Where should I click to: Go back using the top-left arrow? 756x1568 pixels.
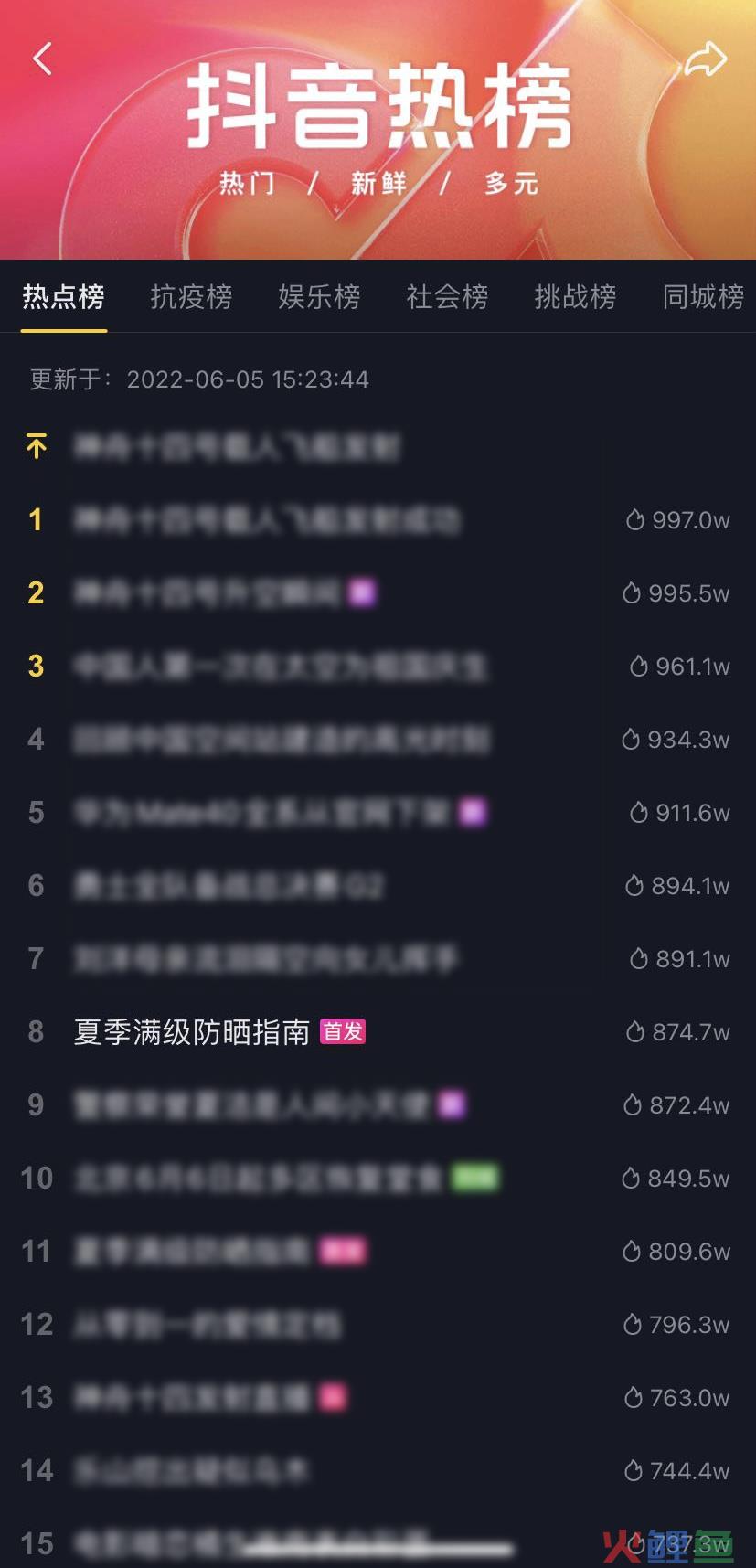tap(42, 59)
